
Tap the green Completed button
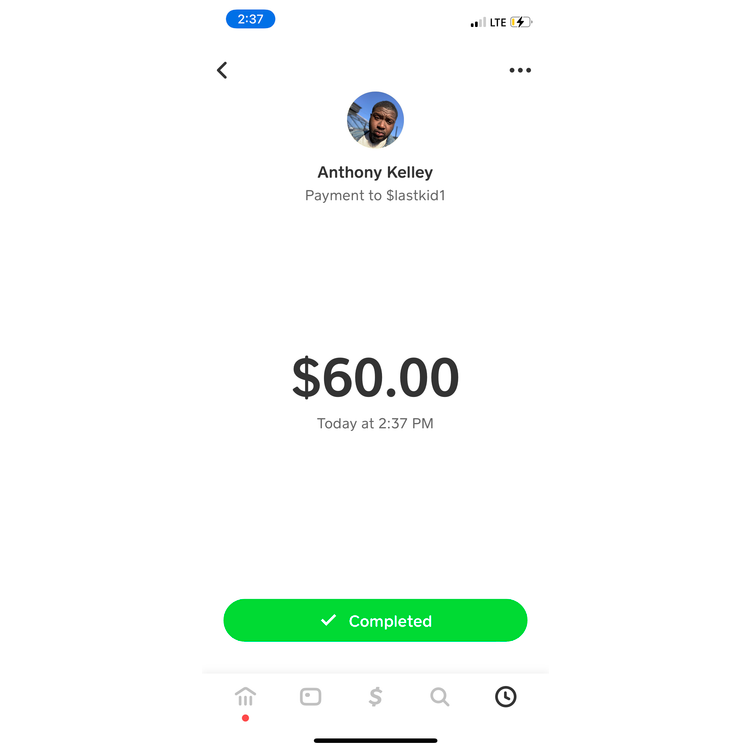pos(375,621)
